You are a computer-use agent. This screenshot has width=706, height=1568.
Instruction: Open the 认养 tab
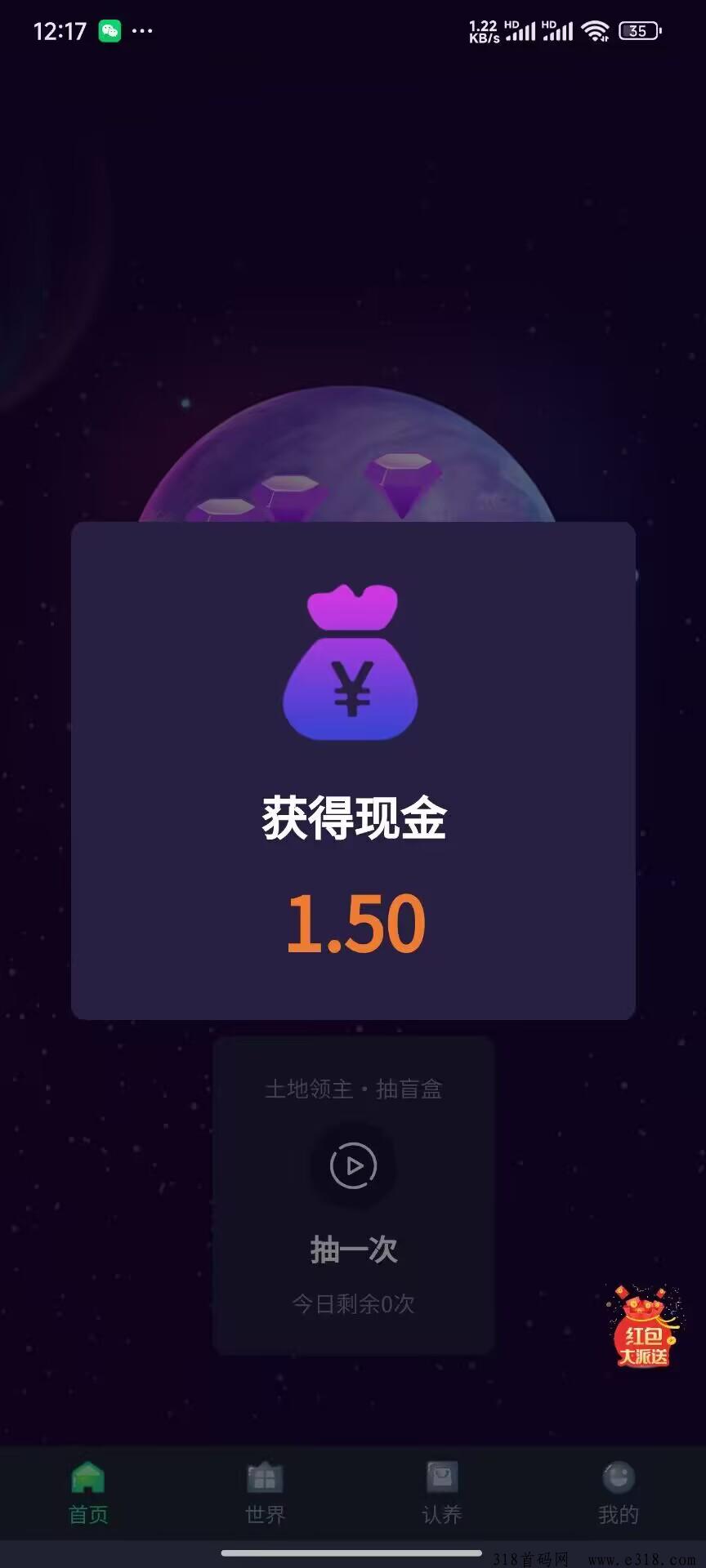442,1493
